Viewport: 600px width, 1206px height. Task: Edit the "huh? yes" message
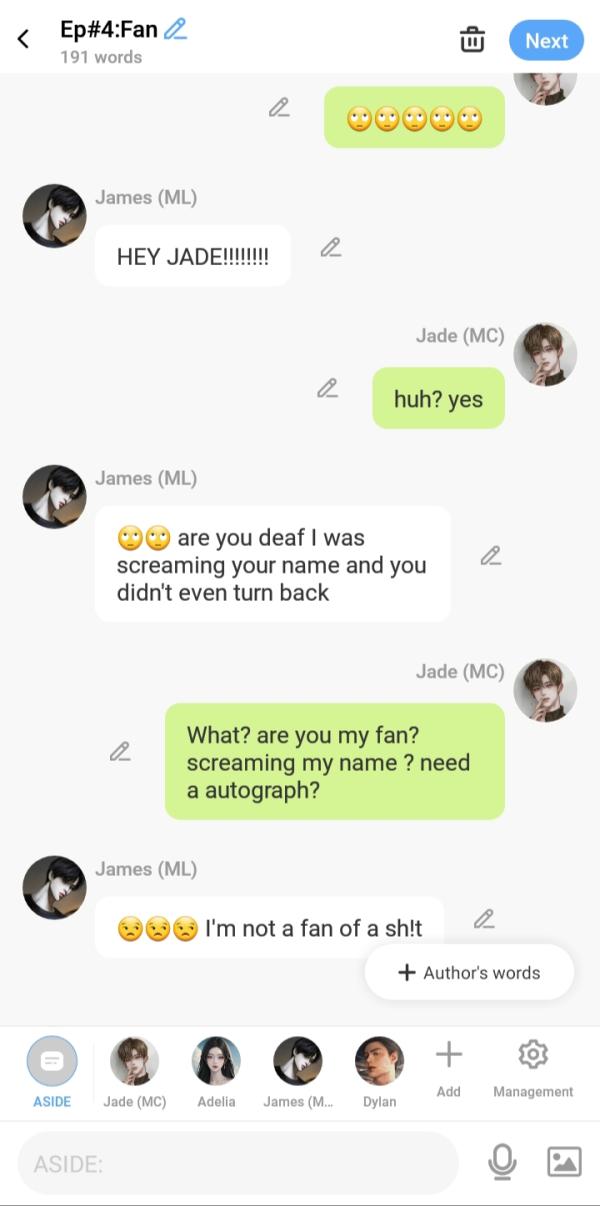pyautogui.click(x=327, y=388)
